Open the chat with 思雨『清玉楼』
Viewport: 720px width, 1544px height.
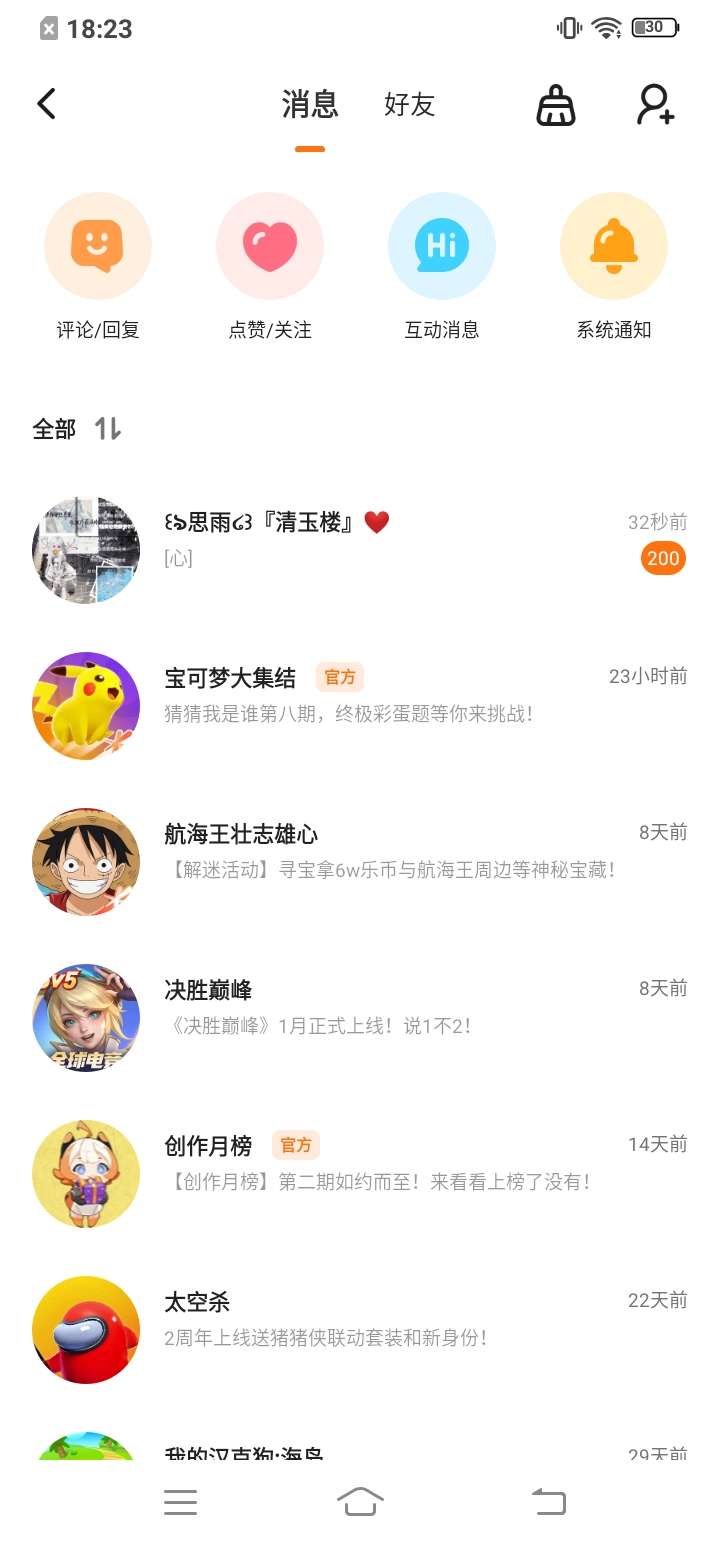point(360,539)
